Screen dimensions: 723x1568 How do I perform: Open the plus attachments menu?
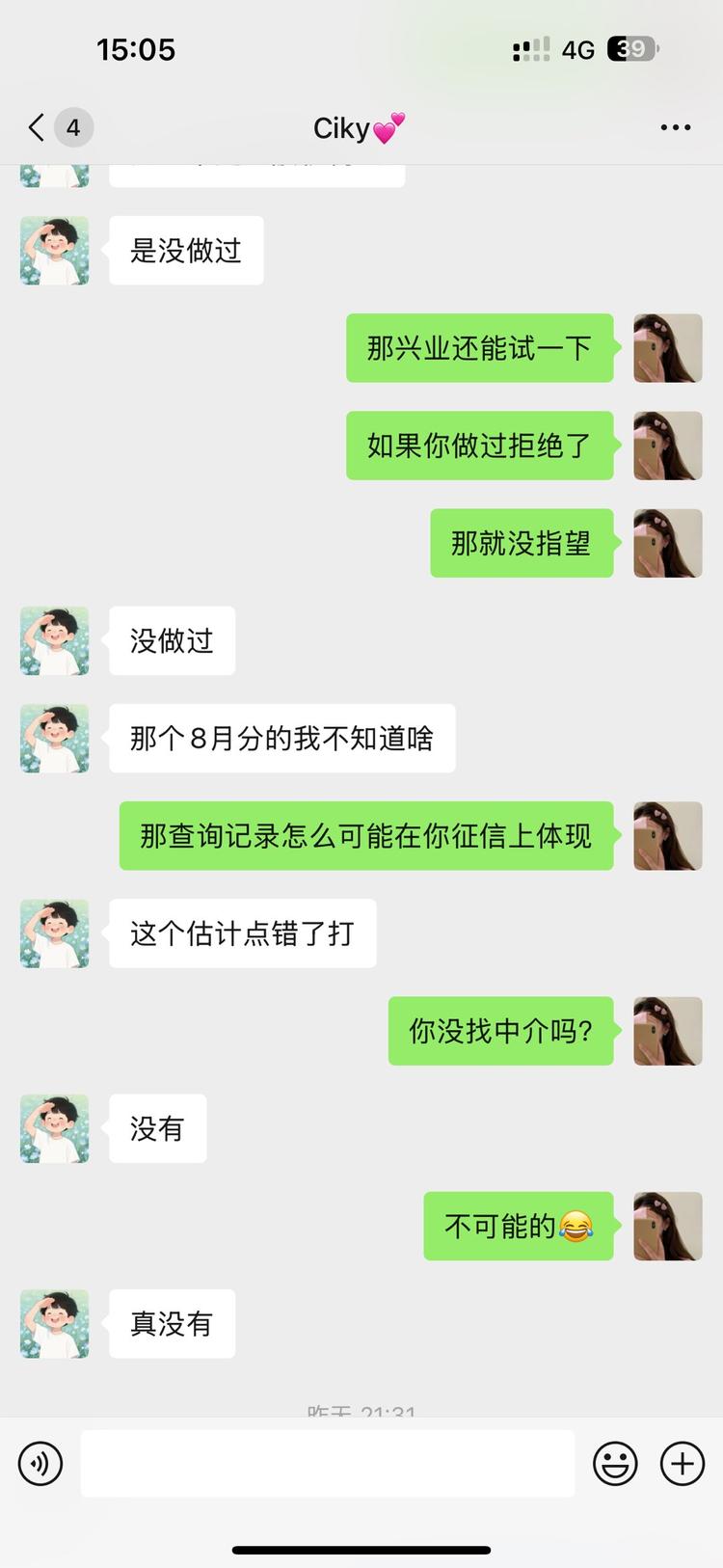pyautogui.click(x=682, y=1464)
